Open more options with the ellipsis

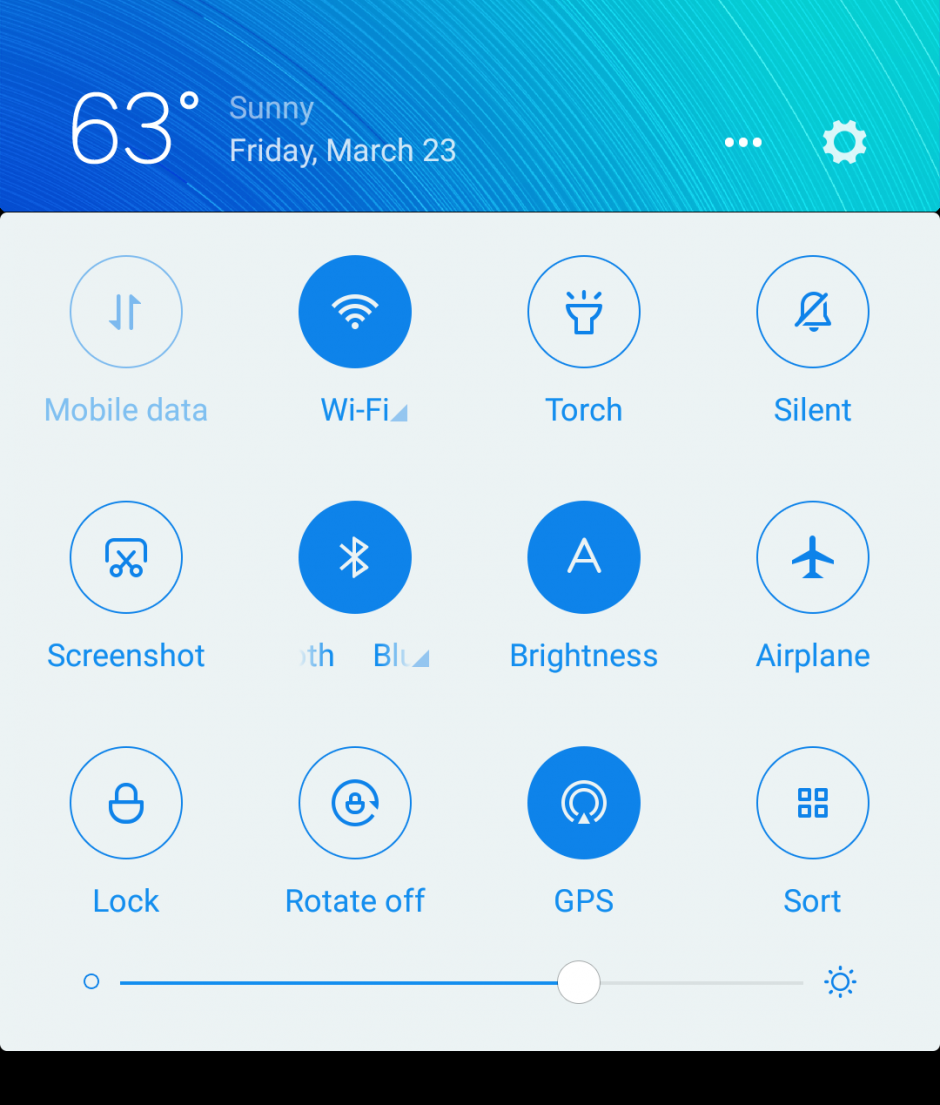click(x=743, y=142)
